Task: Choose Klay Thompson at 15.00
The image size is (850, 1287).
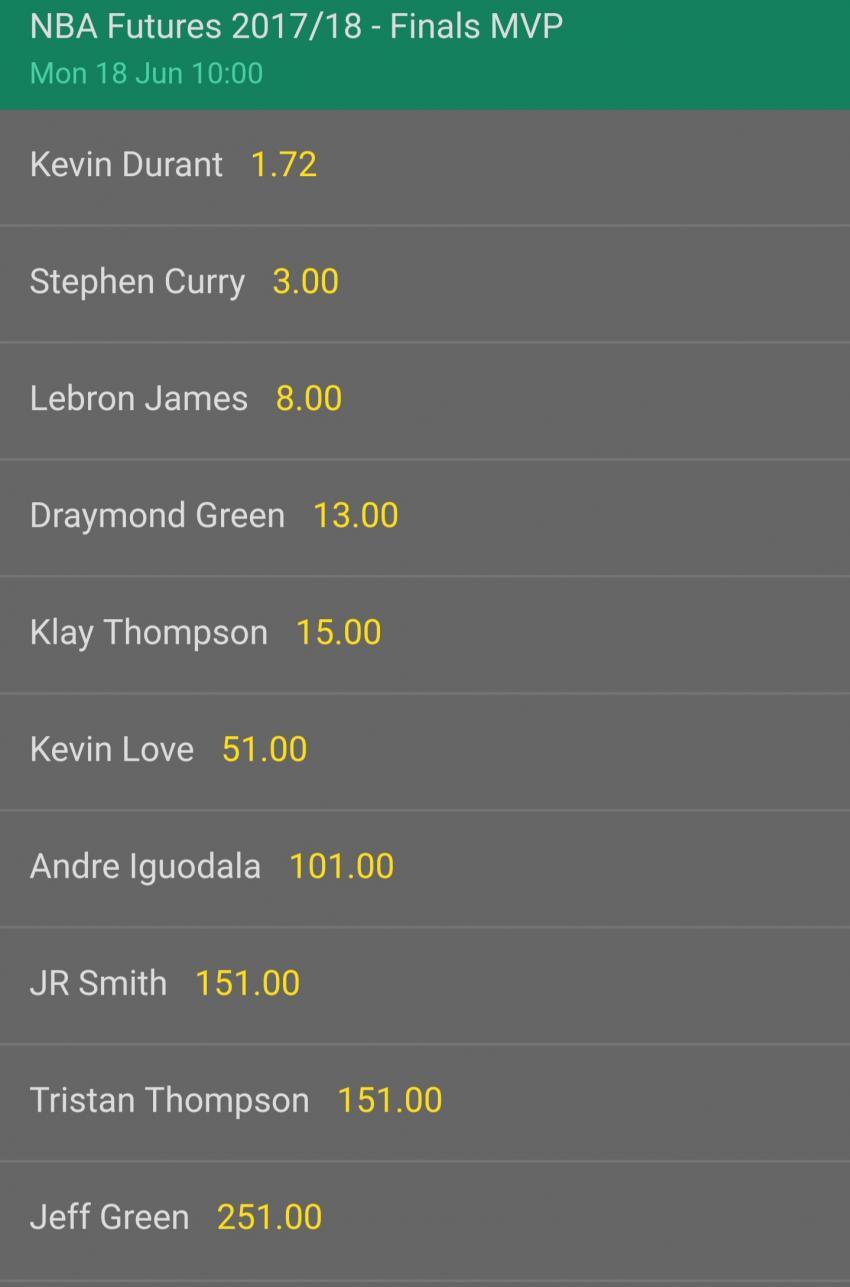Action: 425,635
